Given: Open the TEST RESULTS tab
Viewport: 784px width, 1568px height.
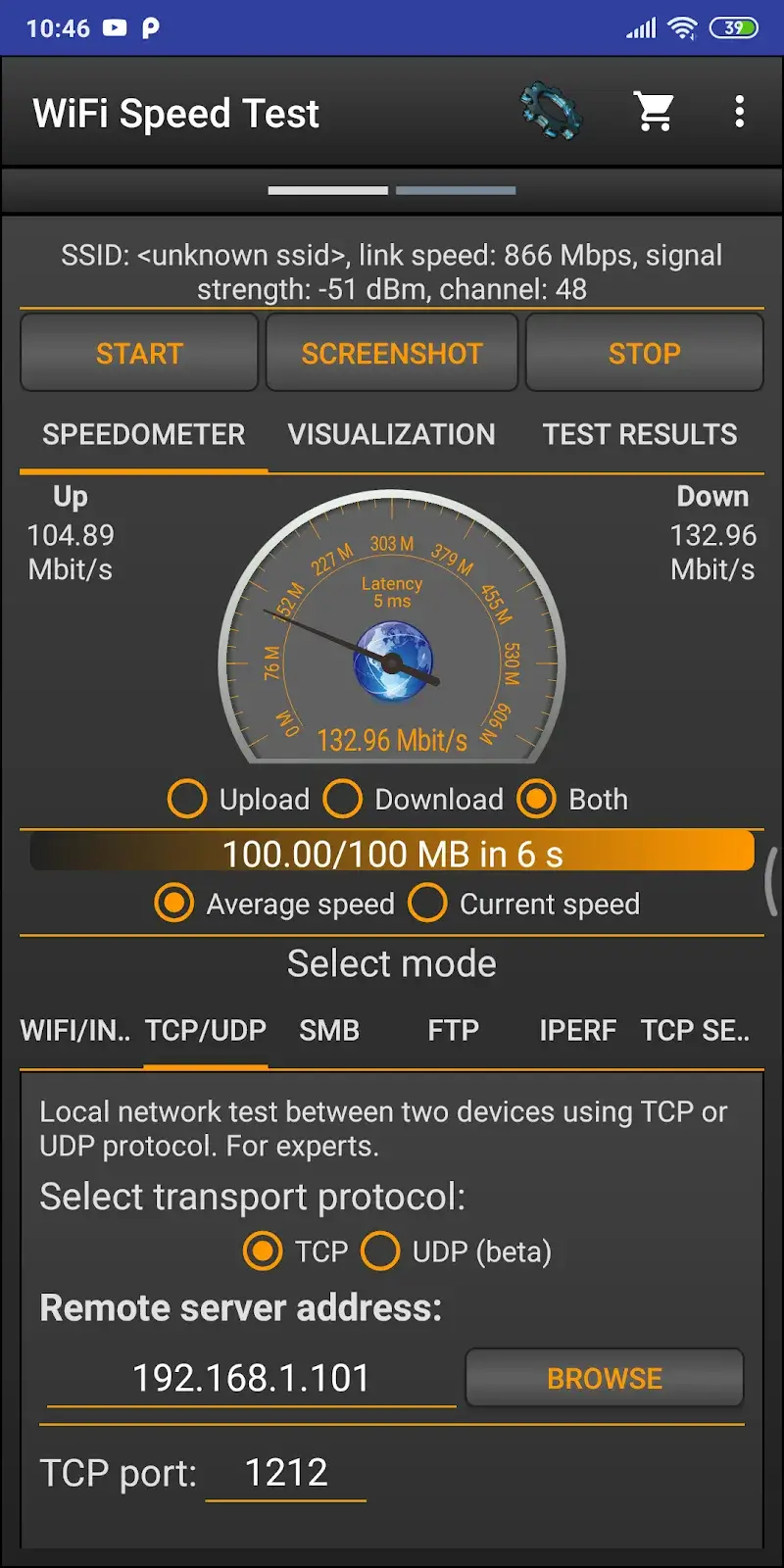Looking at the screenshot, I should pyautogui.click(x=638, y=434).
